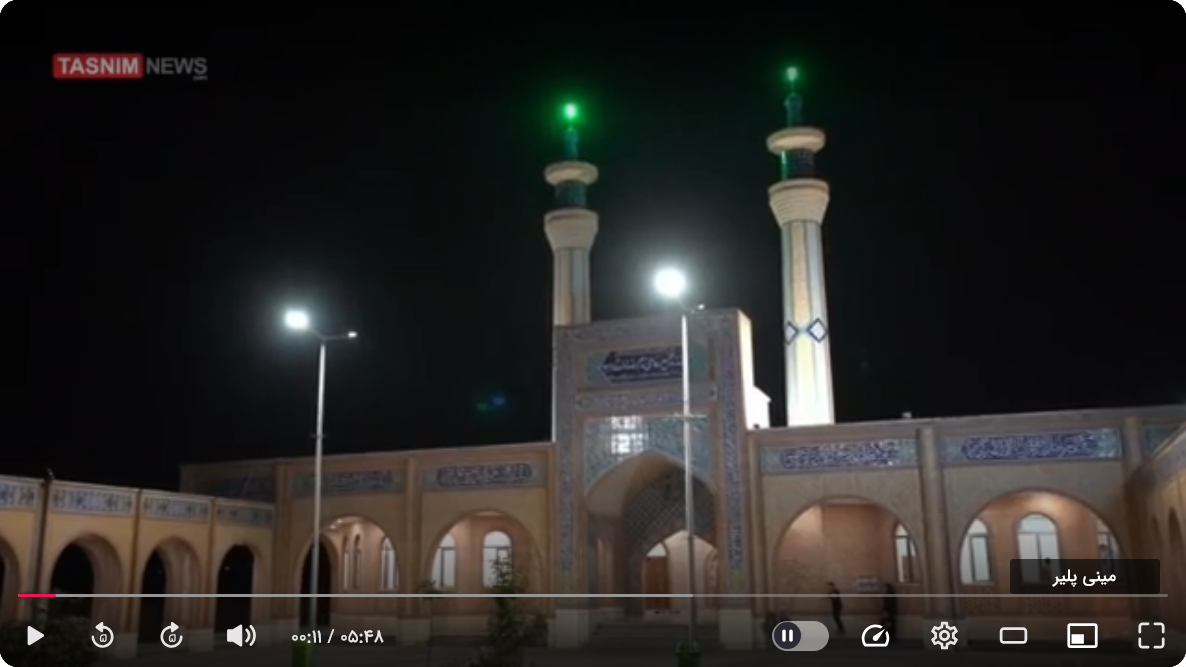The height and width of the screenshot is (667, 1186).
Task: Open the video in mini player
Action: pyautogui.click(x=1082, y=635)
